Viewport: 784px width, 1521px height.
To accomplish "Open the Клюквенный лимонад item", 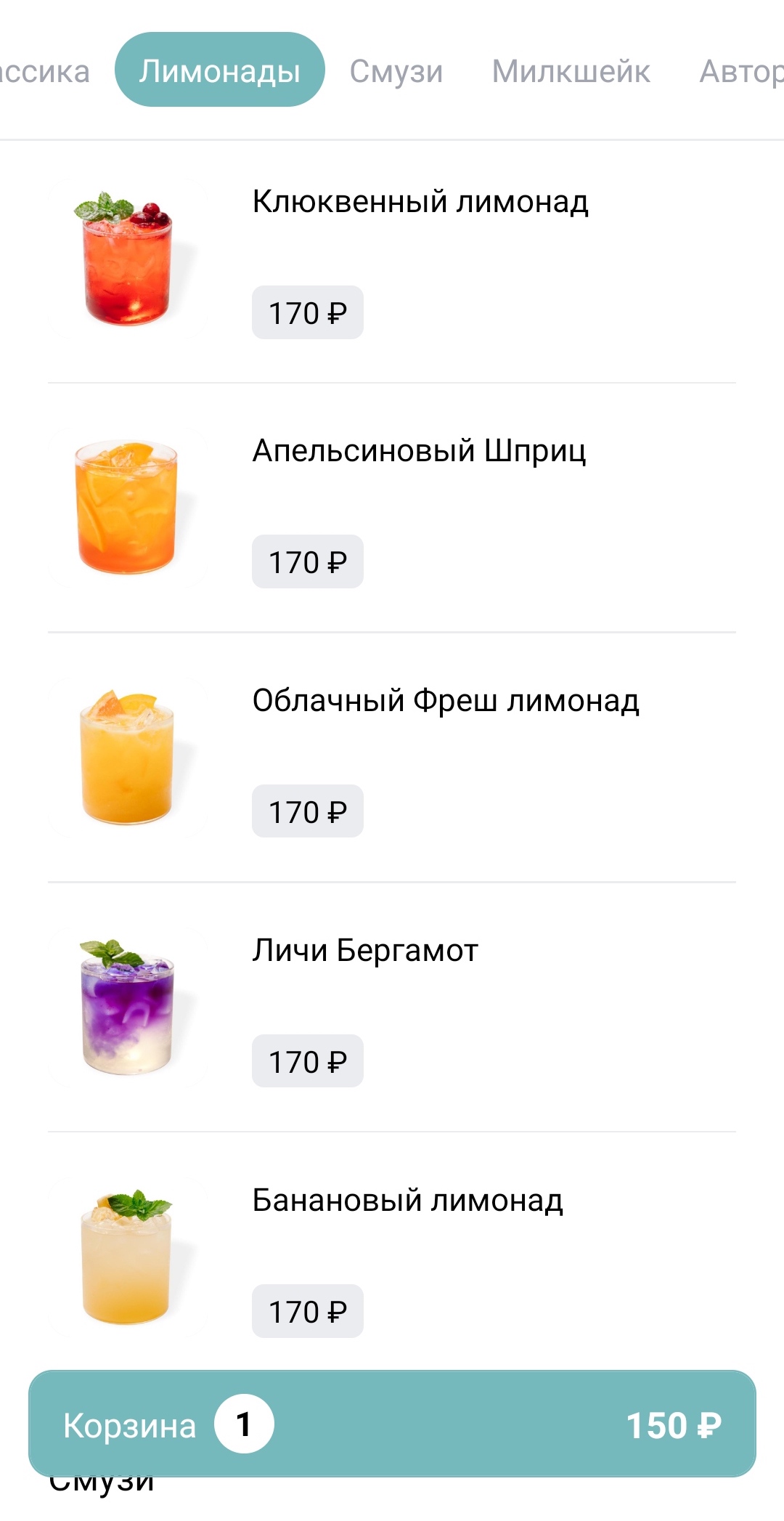I will point(420,202).
